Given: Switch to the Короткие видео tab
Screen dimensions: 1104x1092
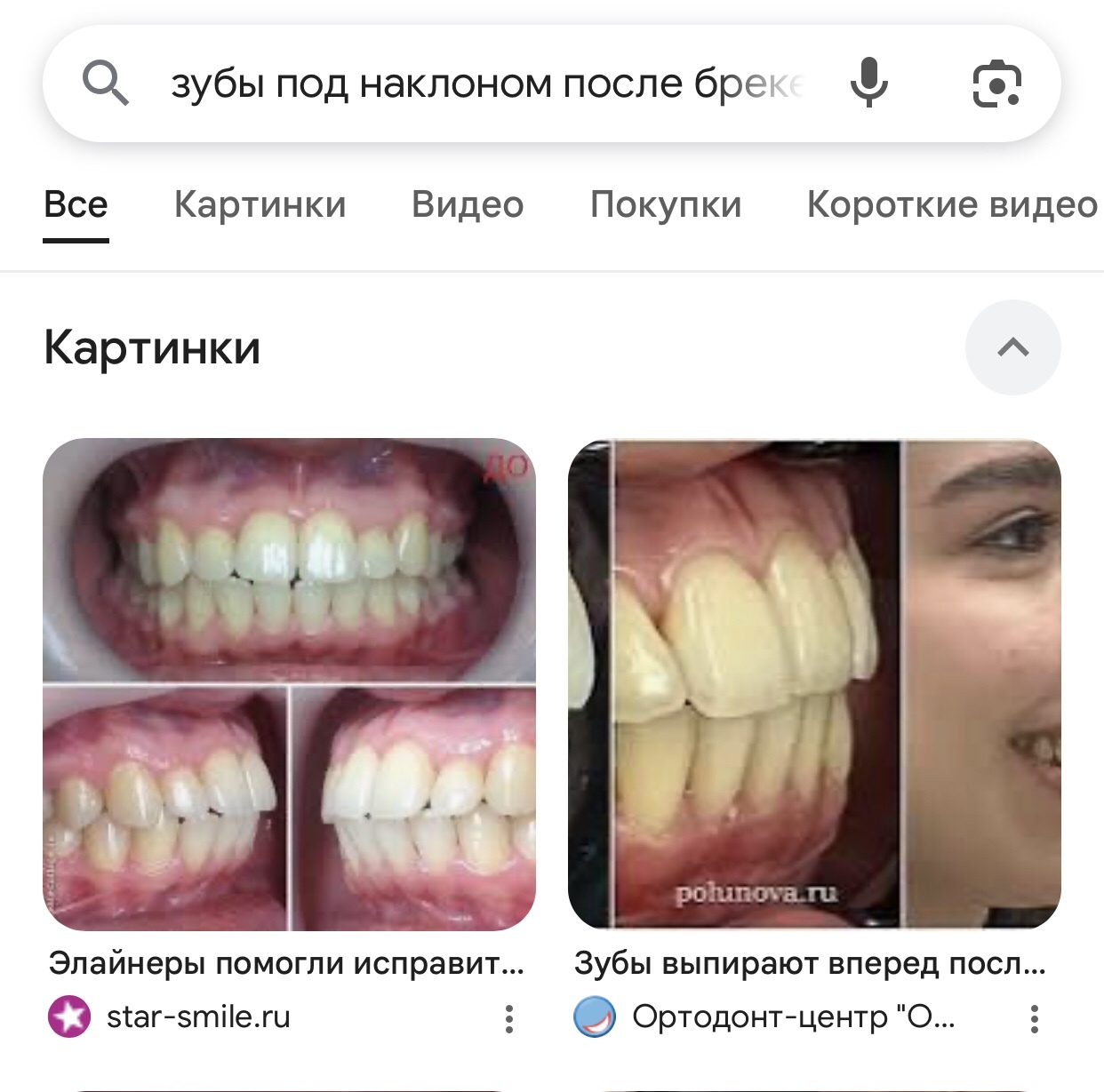Looking at the screenshot, I should 951,204.
